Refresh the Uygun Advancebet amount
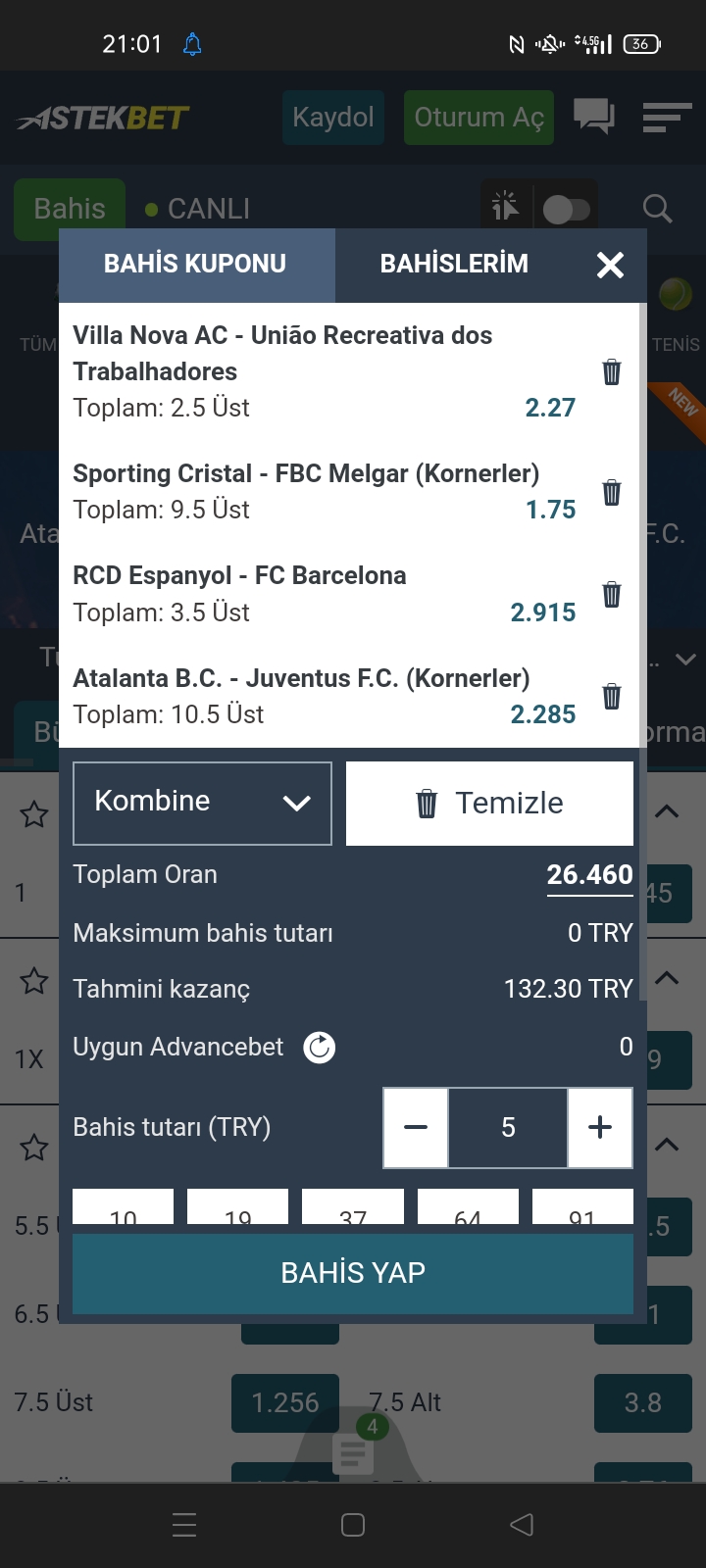 point(319,1048)
